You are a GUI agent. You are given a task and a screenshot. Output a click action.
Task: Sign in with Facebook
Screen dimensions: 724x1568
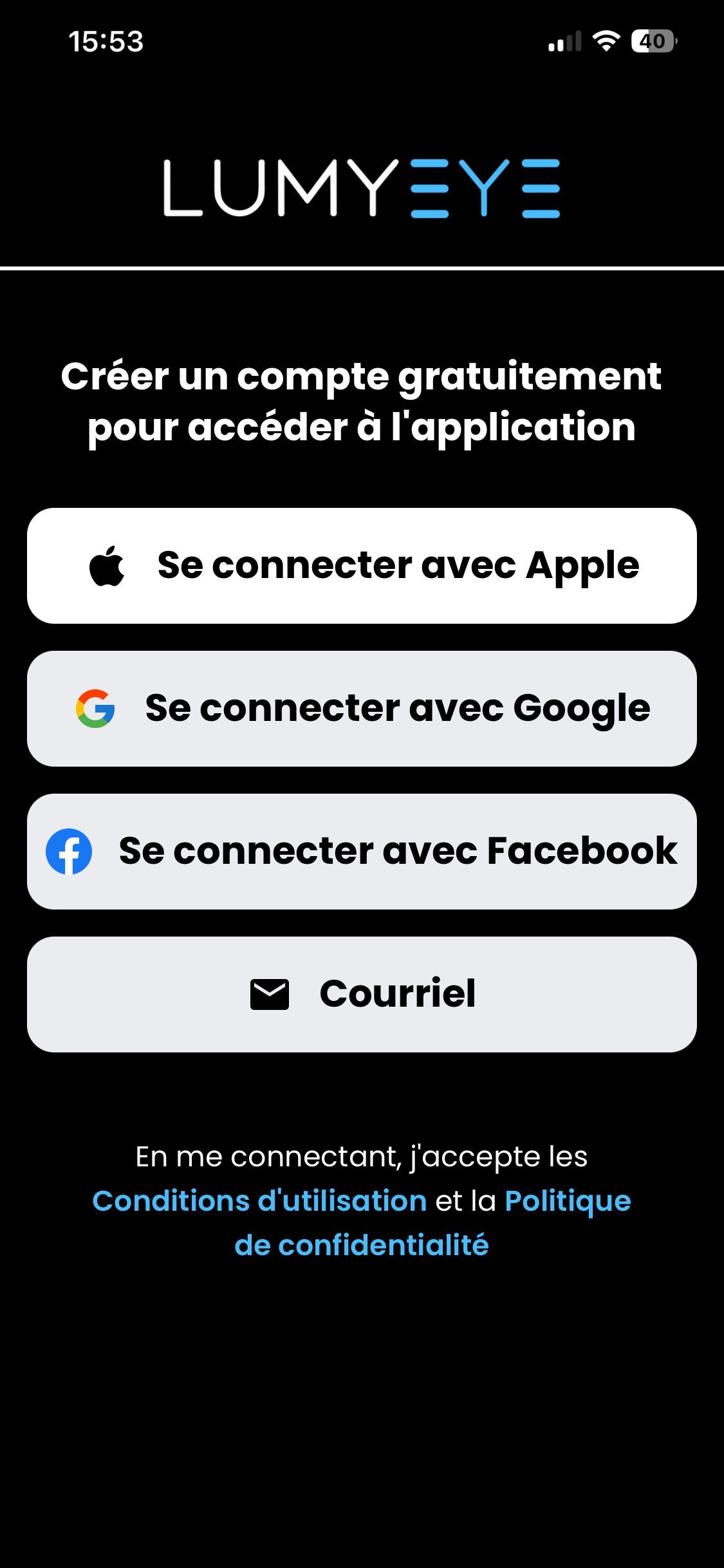(362, 850)
